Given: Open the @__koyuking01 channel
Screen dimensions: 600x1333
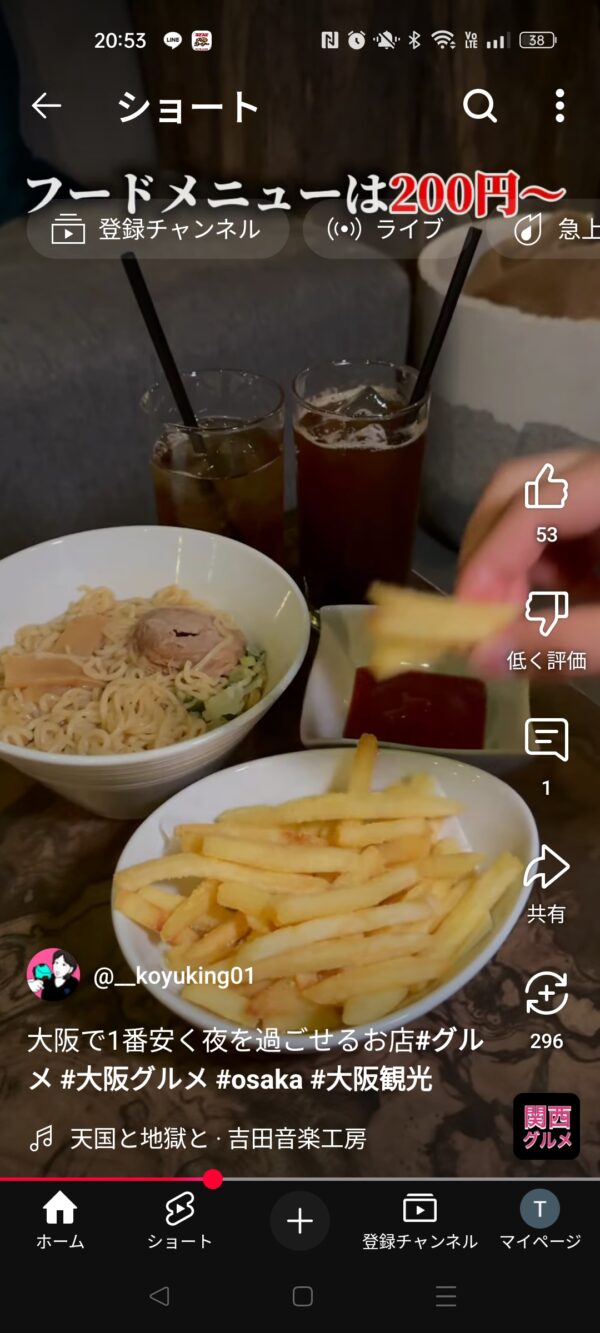Looking at the screenshot, I should coord(173,976).
